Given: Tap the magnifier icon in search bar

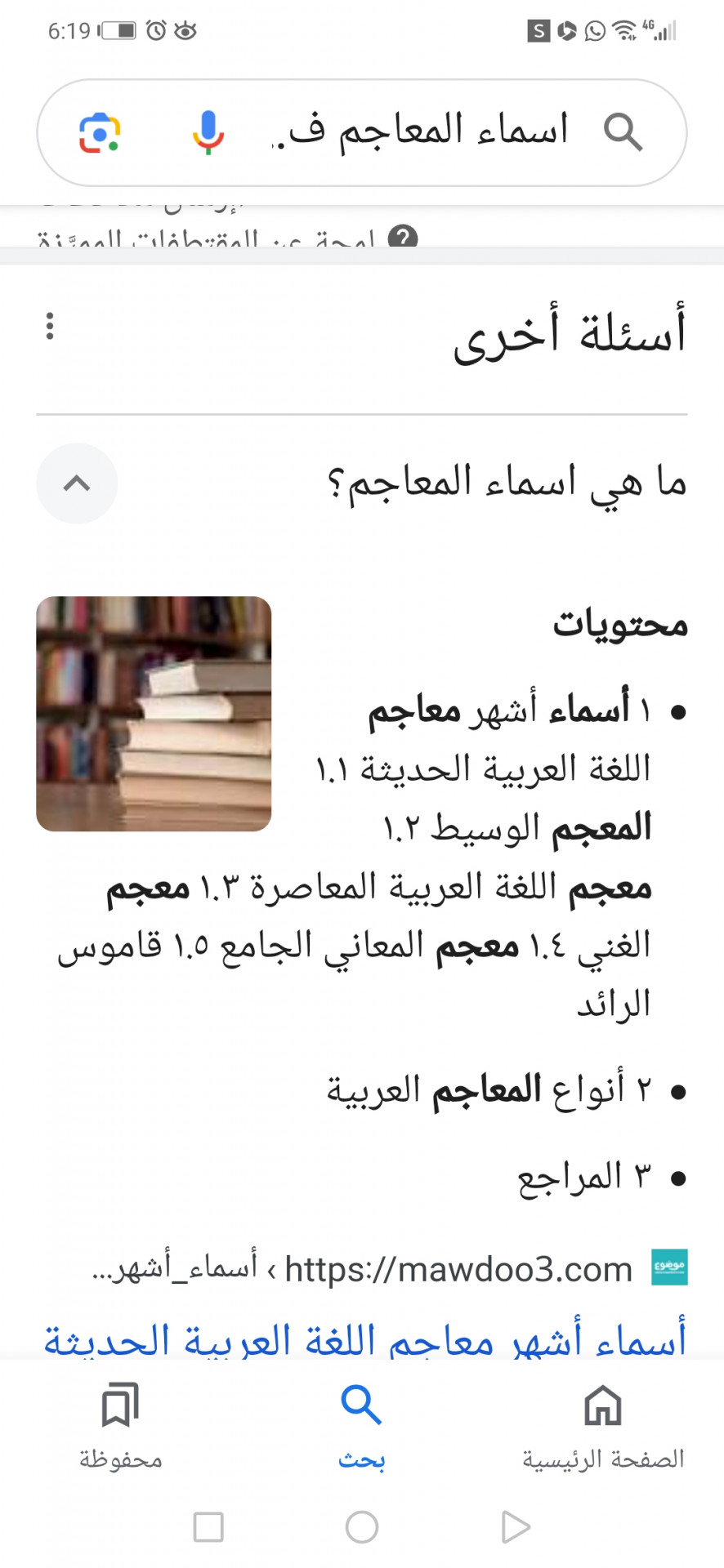Looking at the screenshot, I should (623, 131).
